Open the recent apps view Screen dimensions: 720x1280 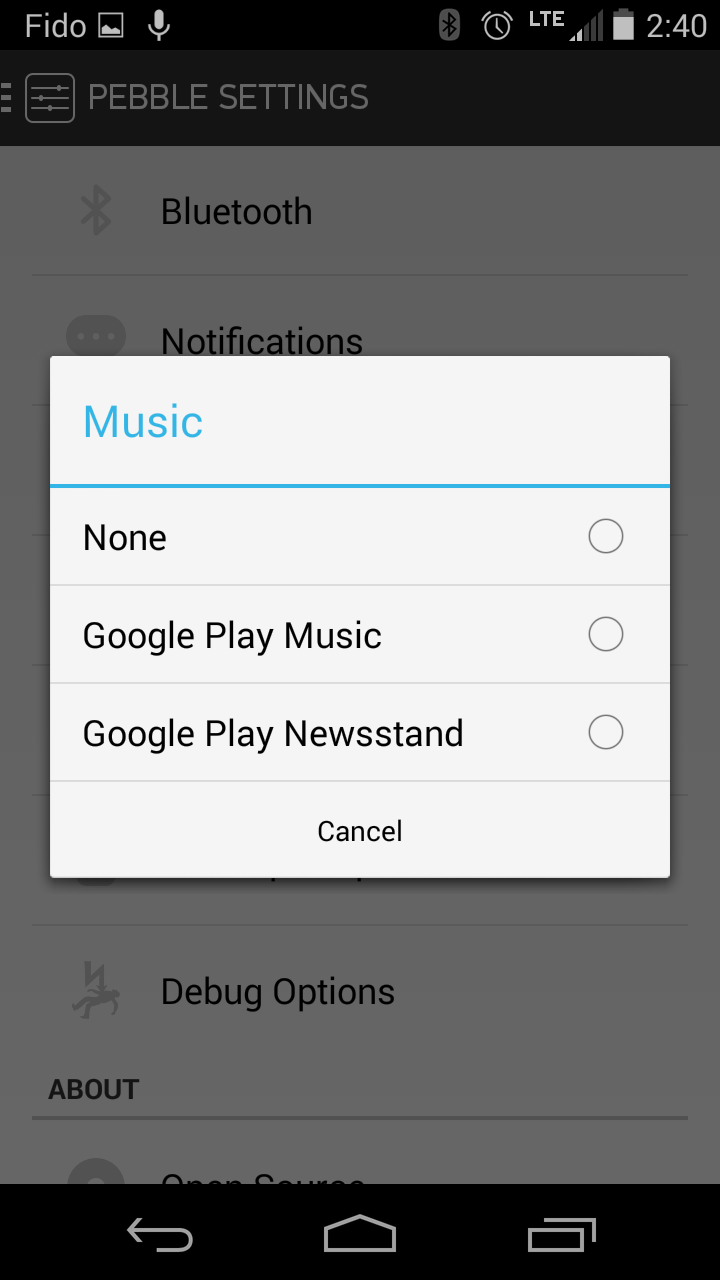tap(561, 1235)
